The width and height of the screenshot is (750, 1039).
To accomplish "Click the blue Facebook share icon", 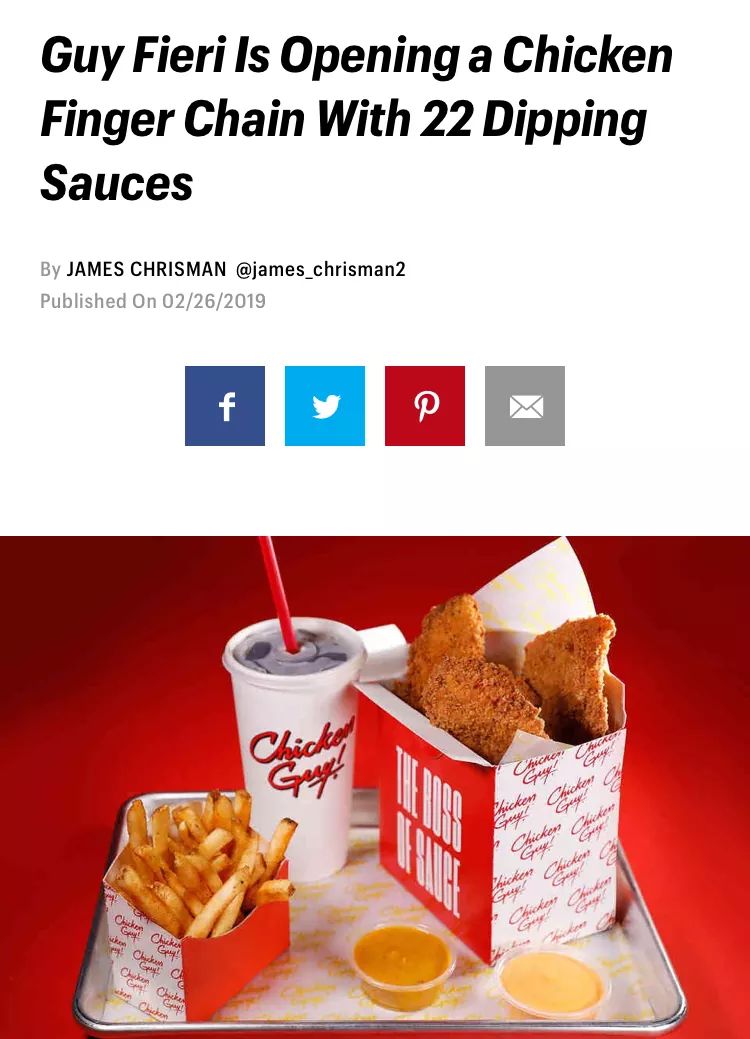I will (x=224, y=406).
